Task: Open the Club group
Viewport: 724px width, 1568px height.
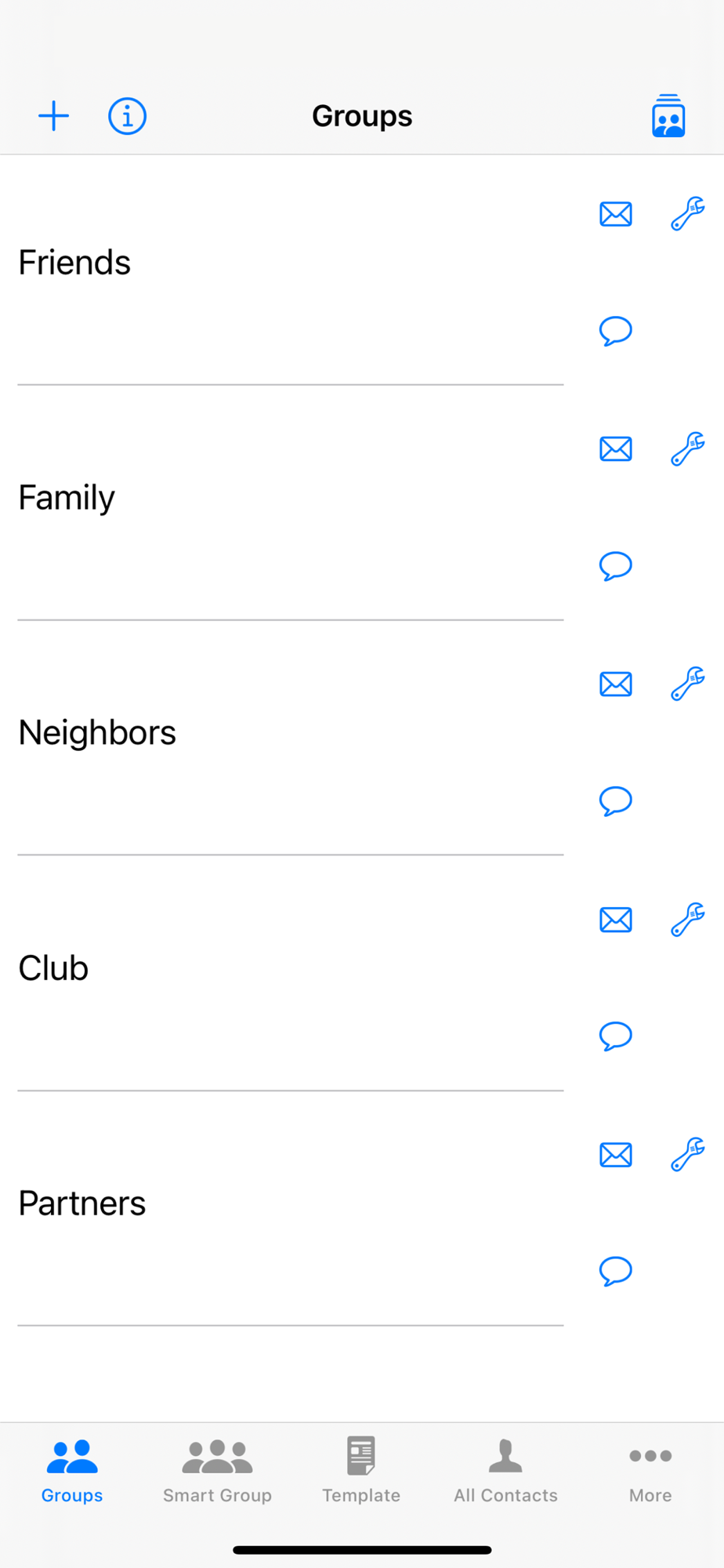Action: click(291, 967)
